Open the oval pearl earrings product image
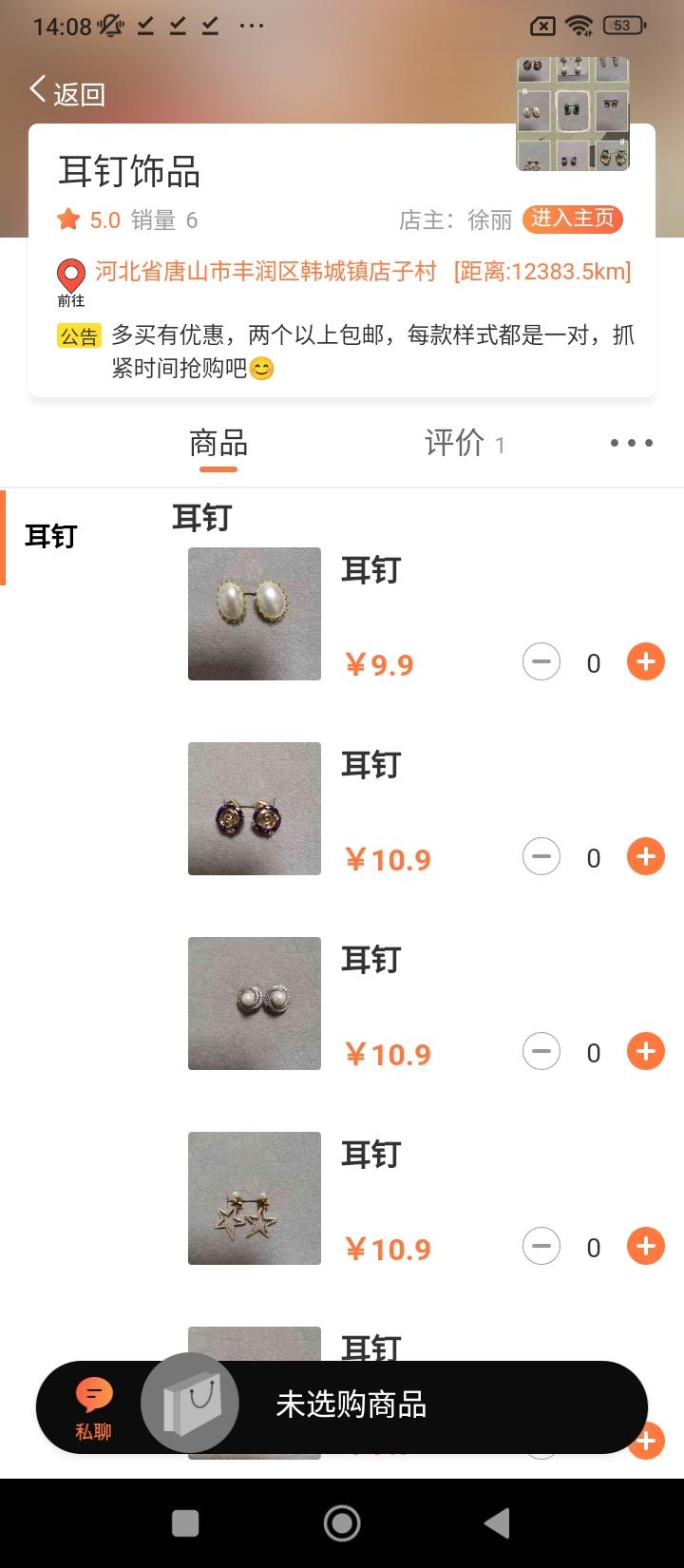684x1568 pixels. tap(255, 614)
